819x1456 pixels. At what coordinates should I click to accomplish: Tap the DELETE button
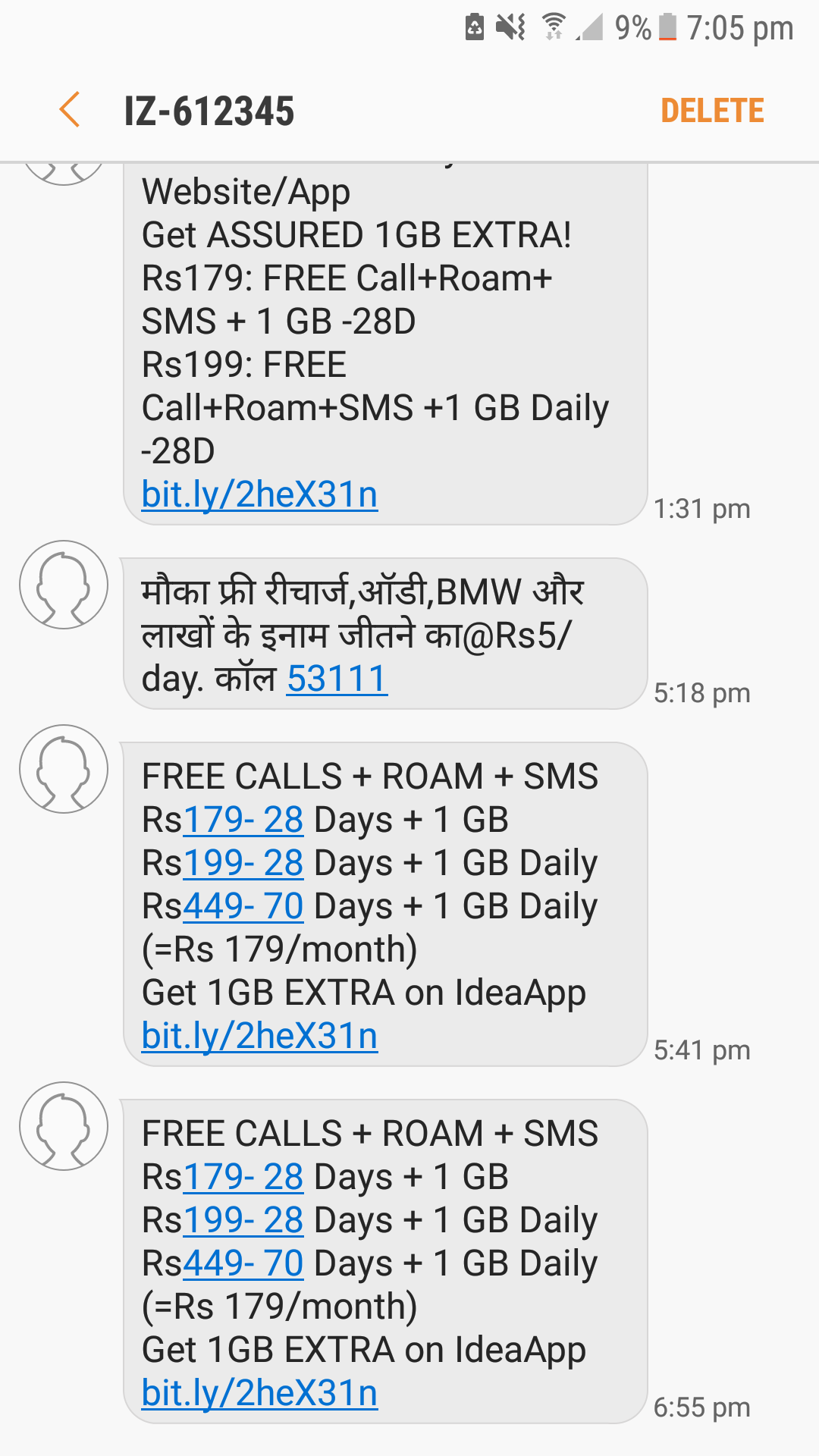[711, 111]
